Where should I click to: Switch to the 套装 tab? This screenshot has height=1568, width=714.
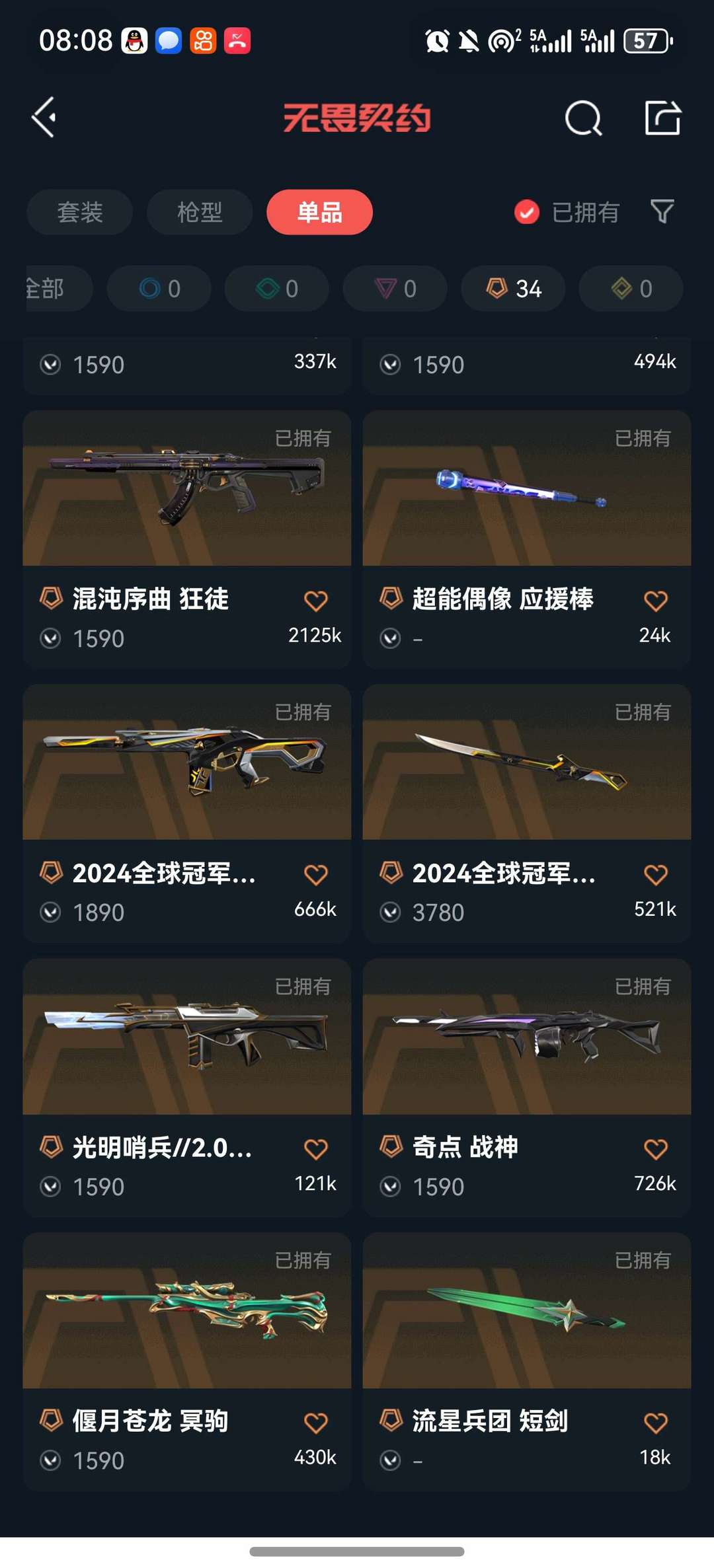[79, 211]
